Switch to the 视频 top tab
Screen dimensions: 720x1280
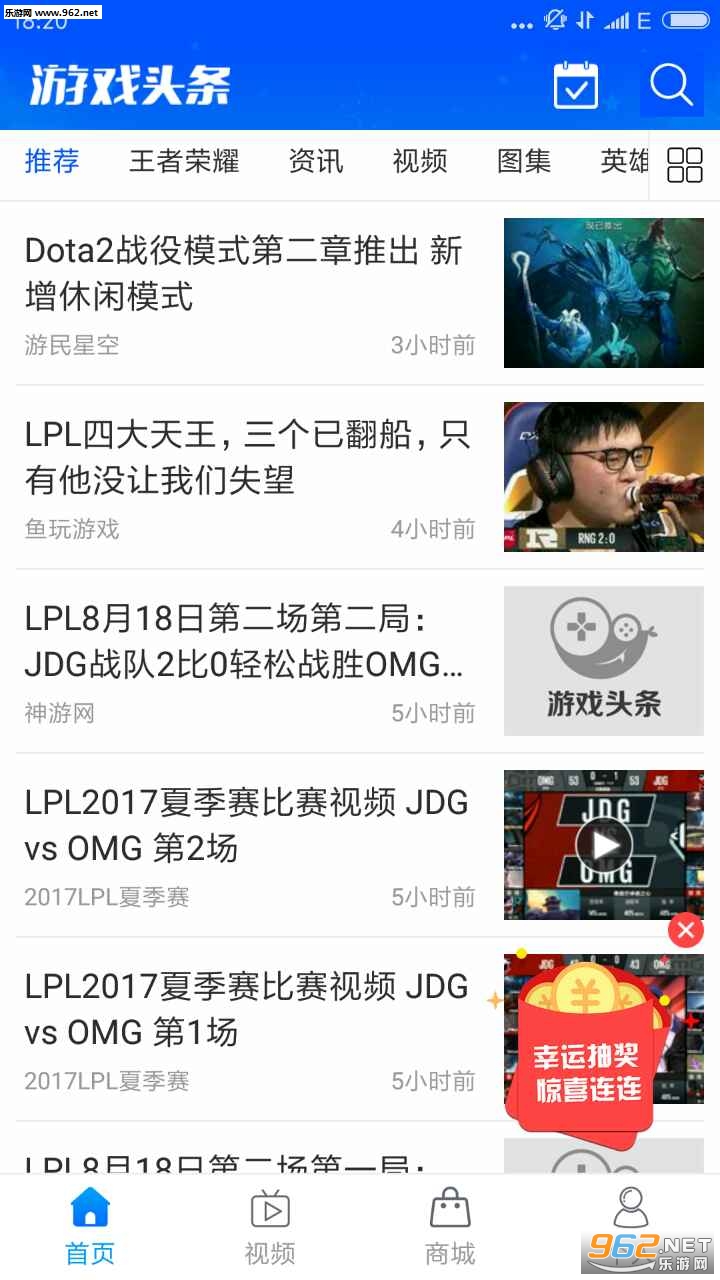pyautogui.click(x=420, y=161)
